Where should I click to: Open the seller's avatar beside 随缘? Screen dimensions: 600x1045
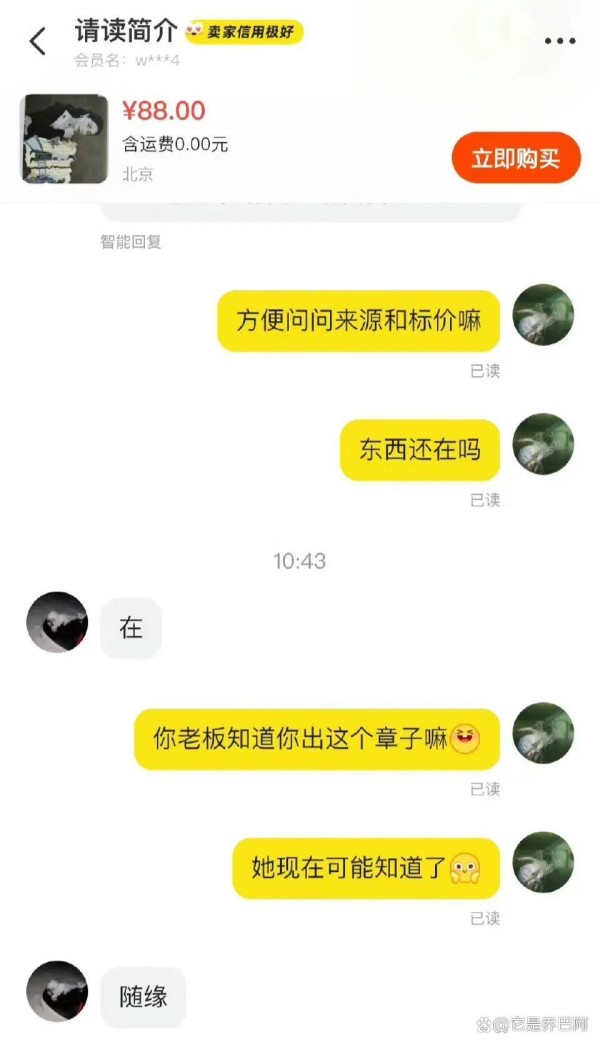tap(57, 991)
